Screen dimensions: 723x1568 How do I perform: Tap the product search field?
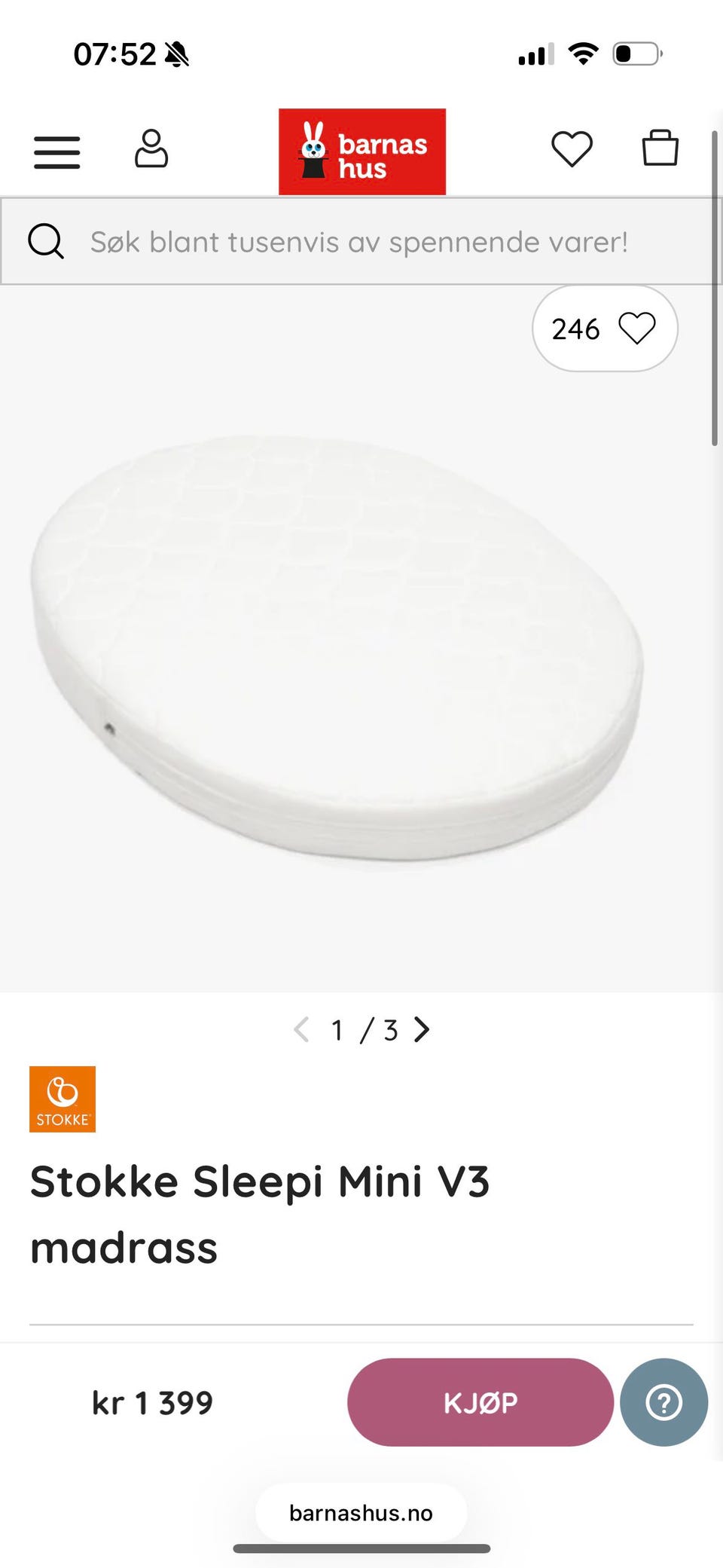coord(360,242)
